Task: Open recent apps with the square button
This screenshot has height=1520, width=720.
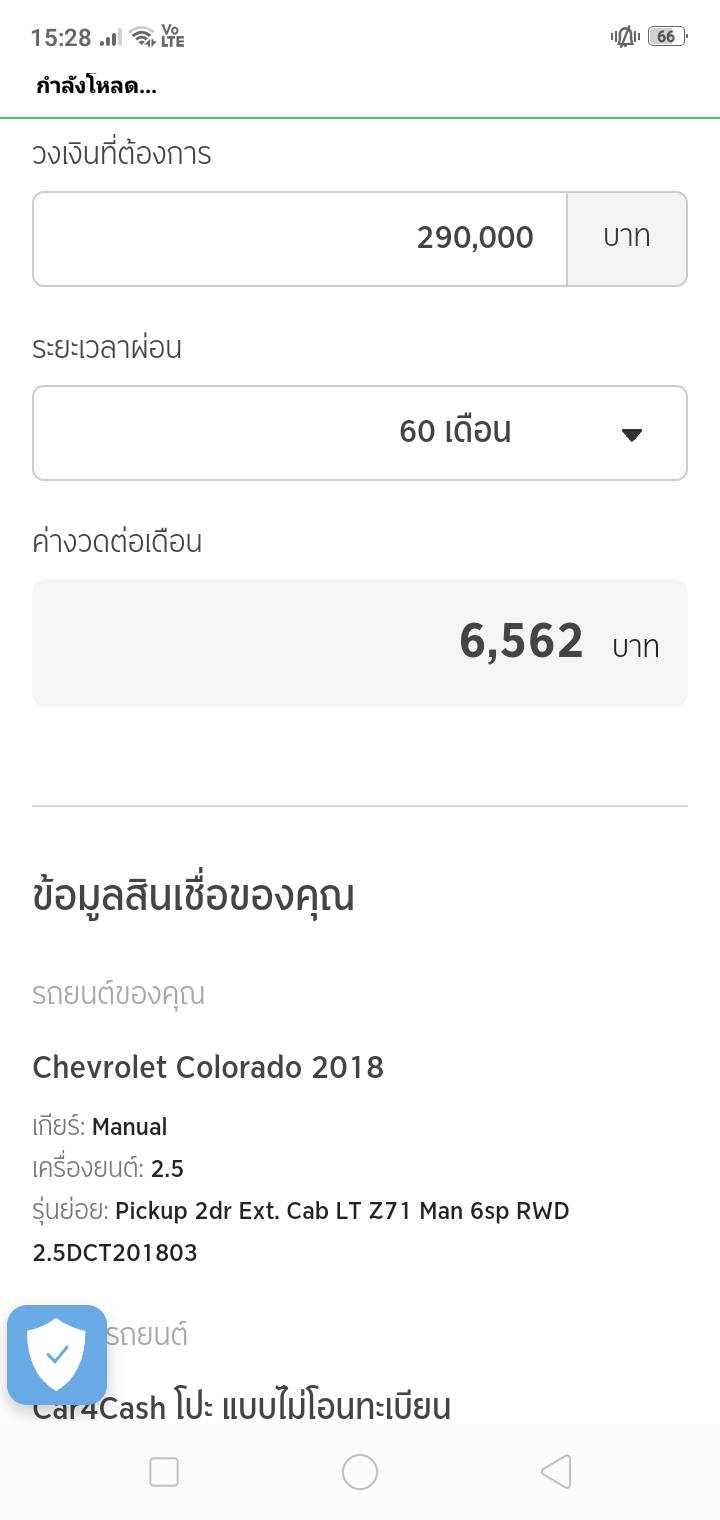Action: pos(164,1472)
